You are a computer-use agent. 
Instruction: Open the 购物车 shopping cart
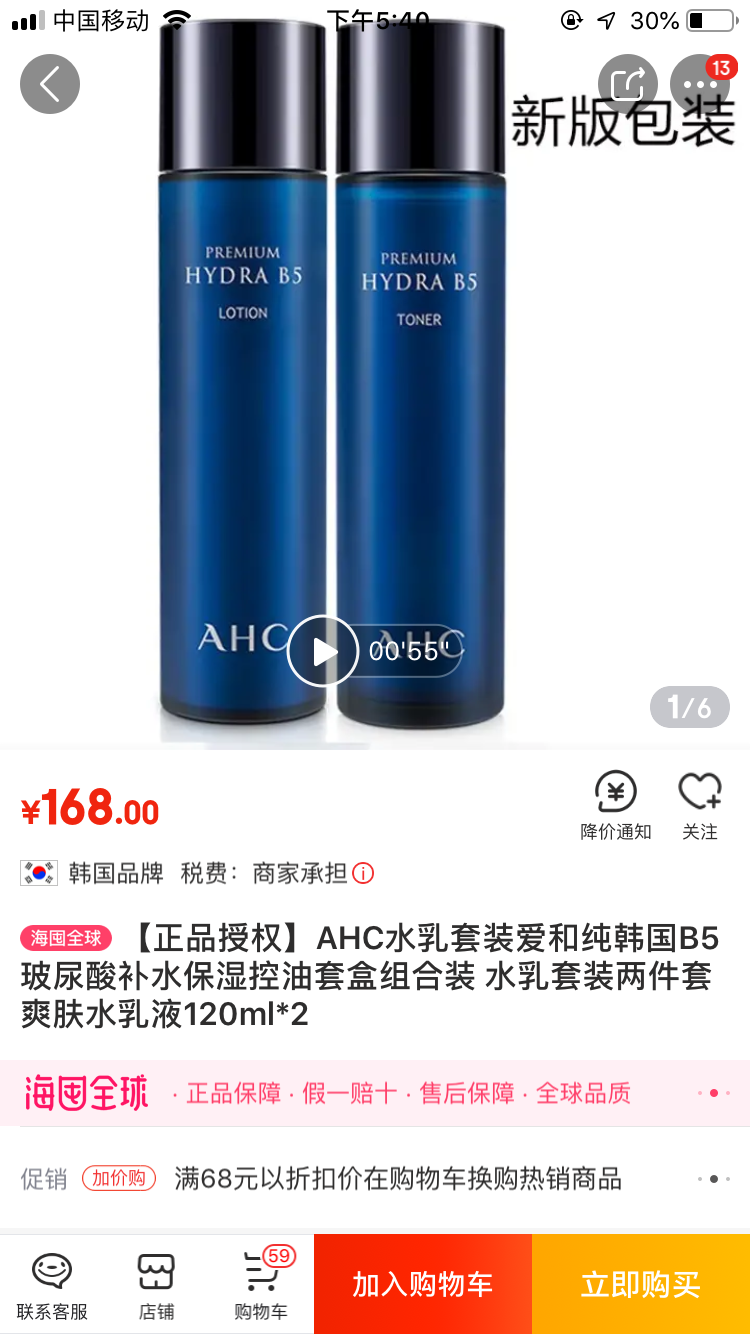(261, 1285)
